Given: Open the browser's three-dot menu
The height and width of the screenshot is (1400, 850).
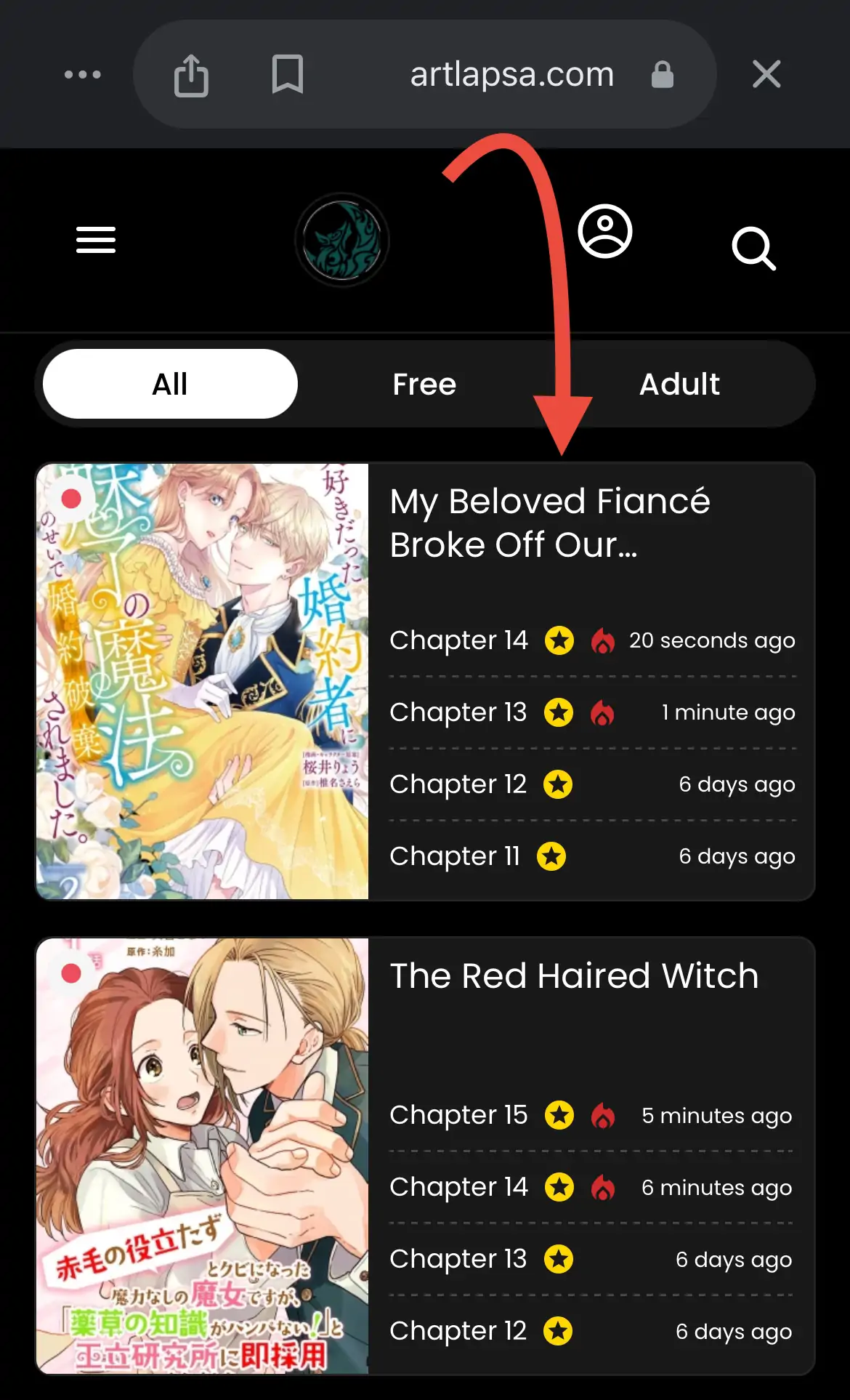Looking at the screenshot, I should pos(82,74).
